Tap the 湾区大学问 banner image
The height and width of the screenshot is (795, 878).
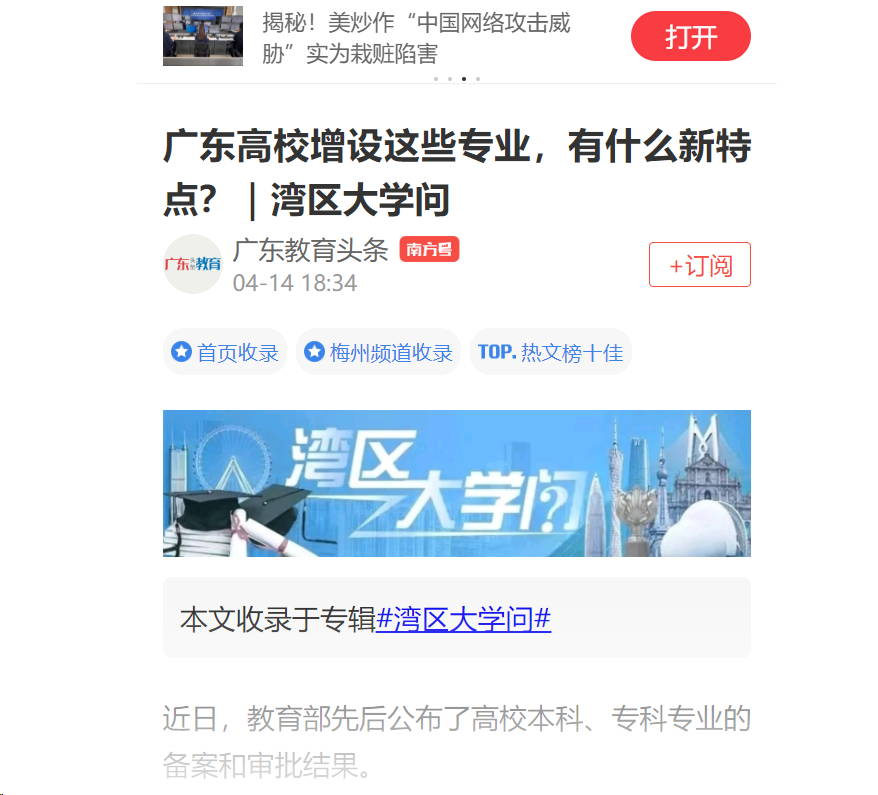[456, 483]
